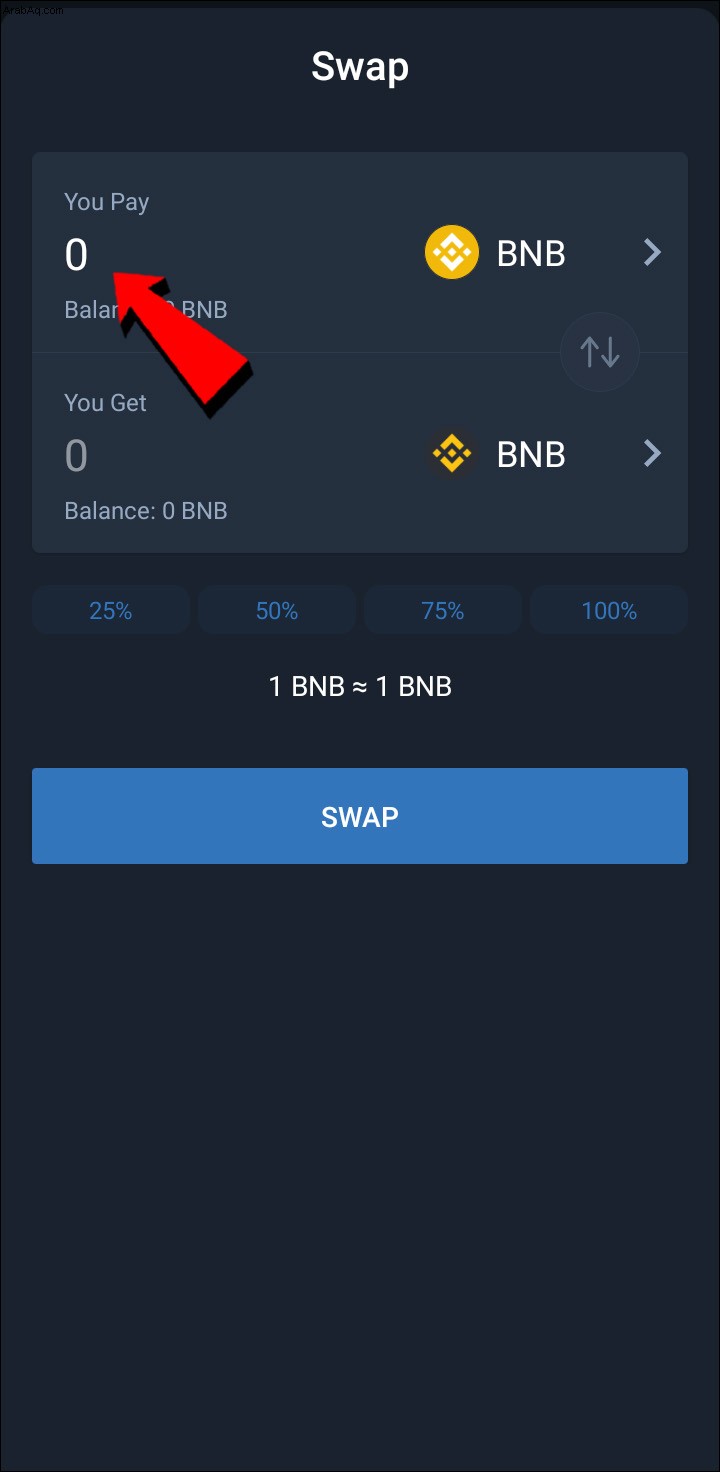The width and height of the screenshot is (720, 1472).
Task: Confirm with the SWAP button
Action: pyautogui.click(x=360, y=816)
